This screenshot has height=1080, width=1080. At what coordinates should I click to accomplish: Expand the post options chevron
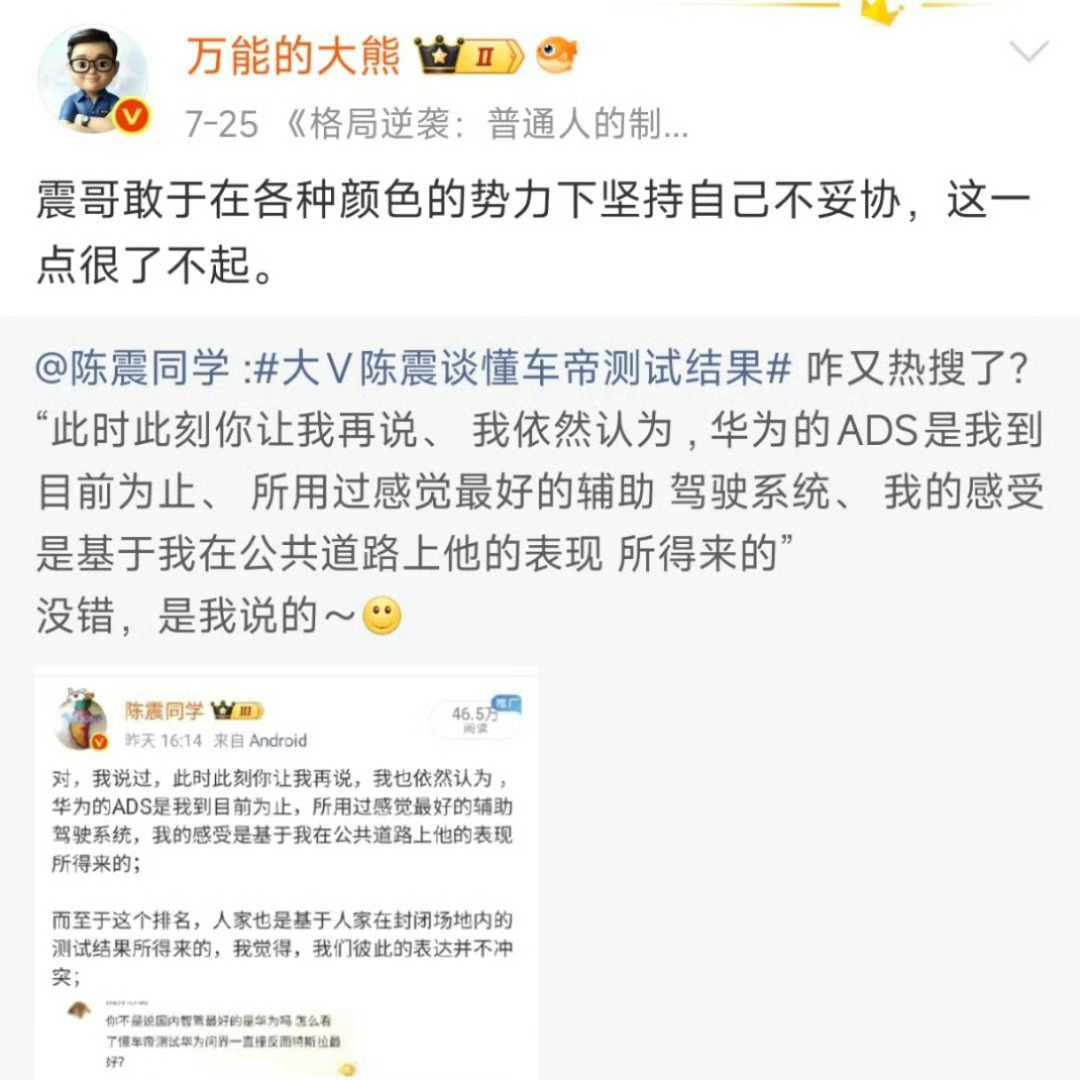pos(1029,52)
